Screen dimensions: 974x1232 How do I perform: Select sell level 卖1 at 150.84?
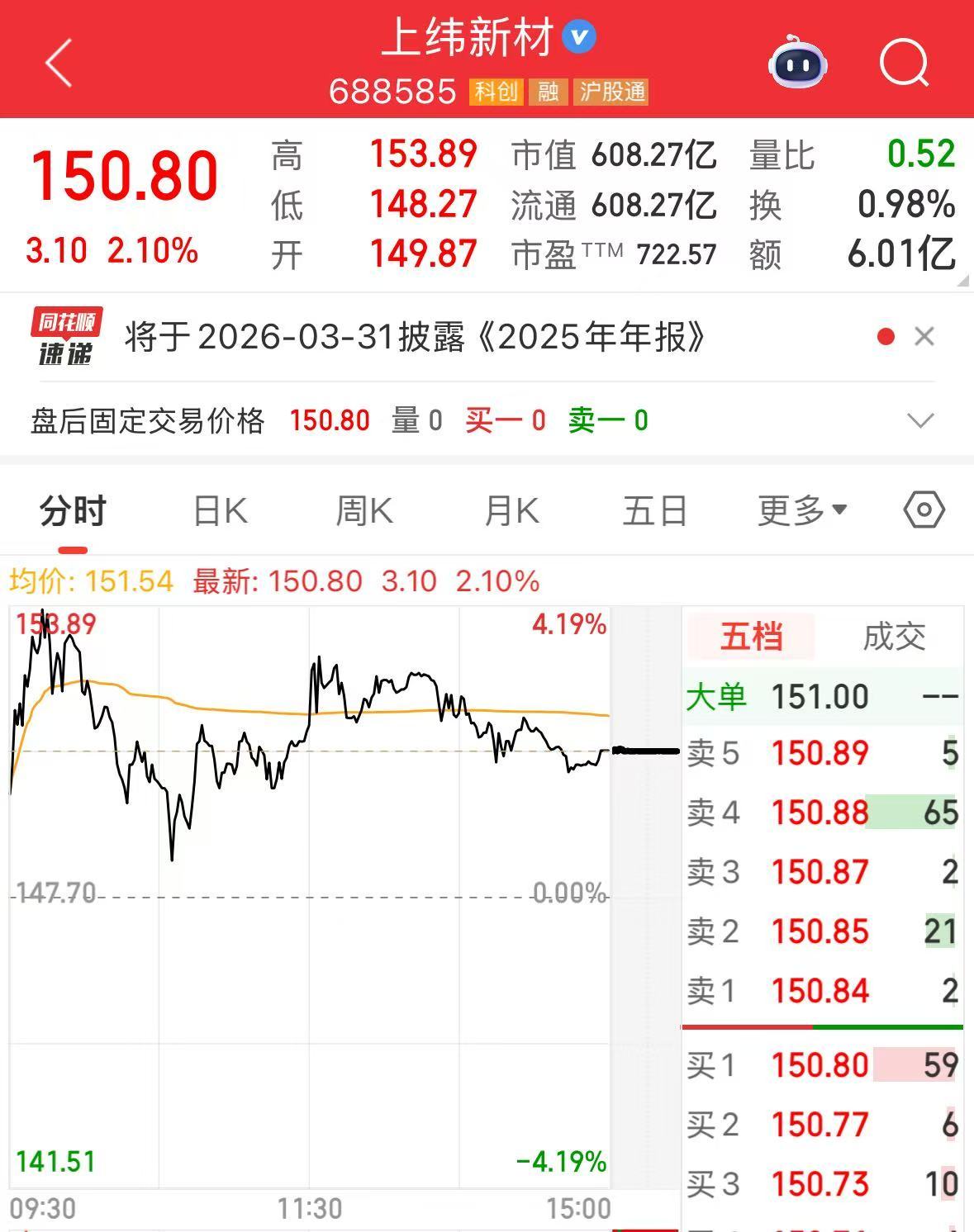pos(822,990)
